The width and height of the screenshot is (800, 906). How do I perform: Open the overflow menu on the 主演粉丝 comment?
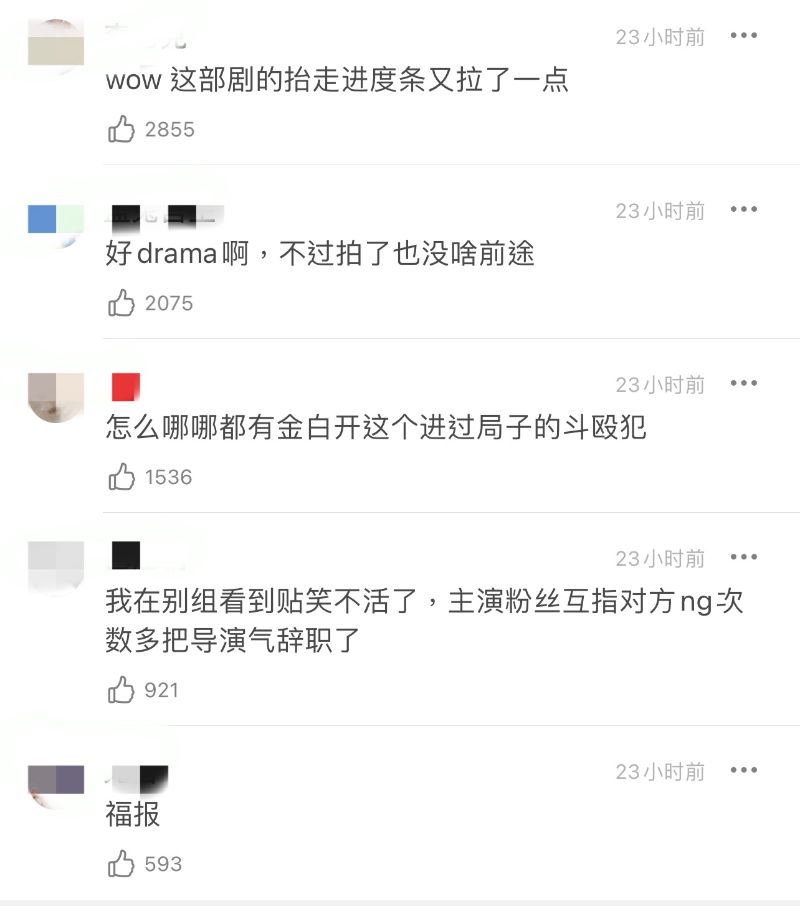(743, 557)
